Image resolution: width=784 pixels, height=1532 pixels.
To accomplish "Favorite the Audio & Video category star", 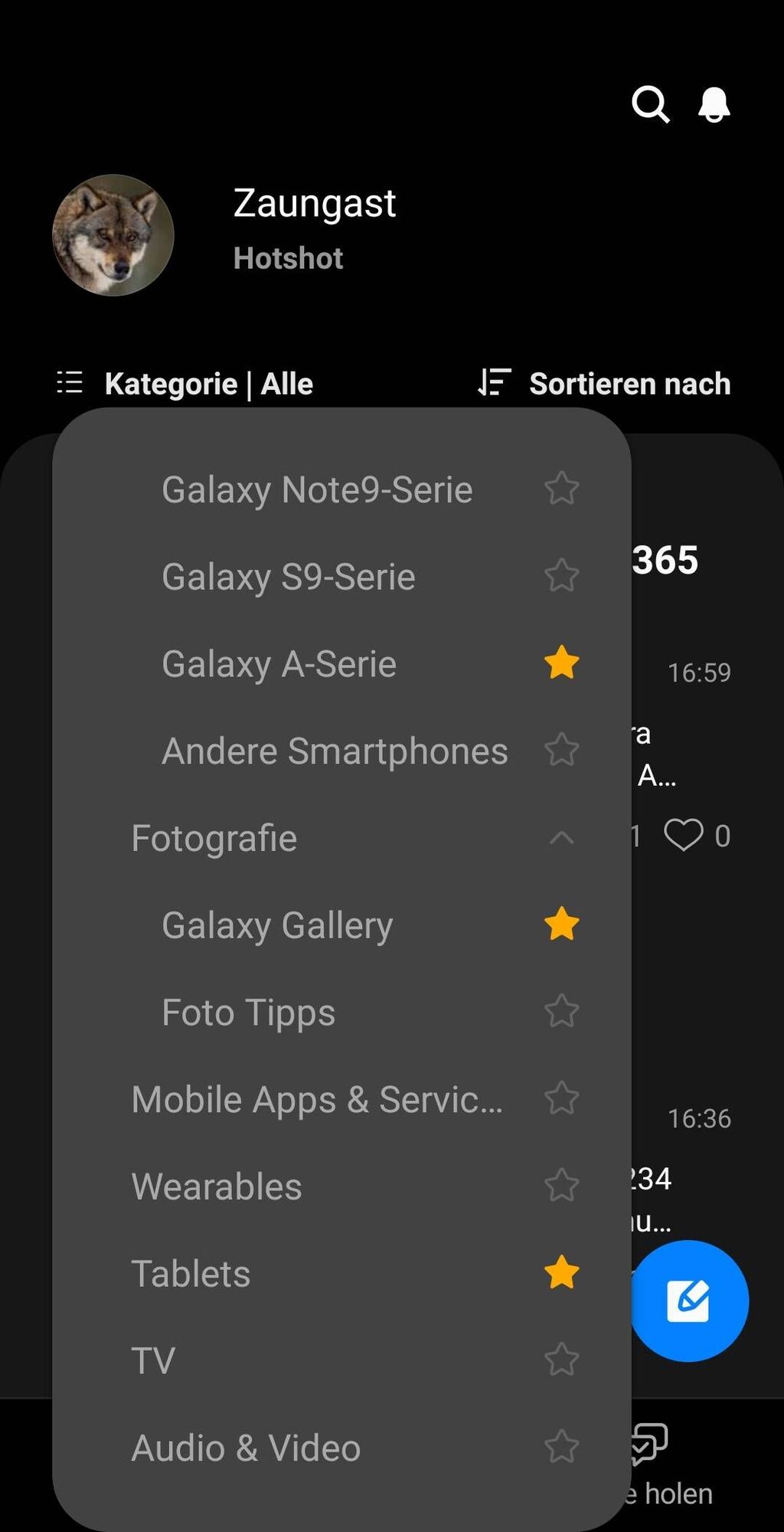I will pyautogui.click(x=561, y=1447).
